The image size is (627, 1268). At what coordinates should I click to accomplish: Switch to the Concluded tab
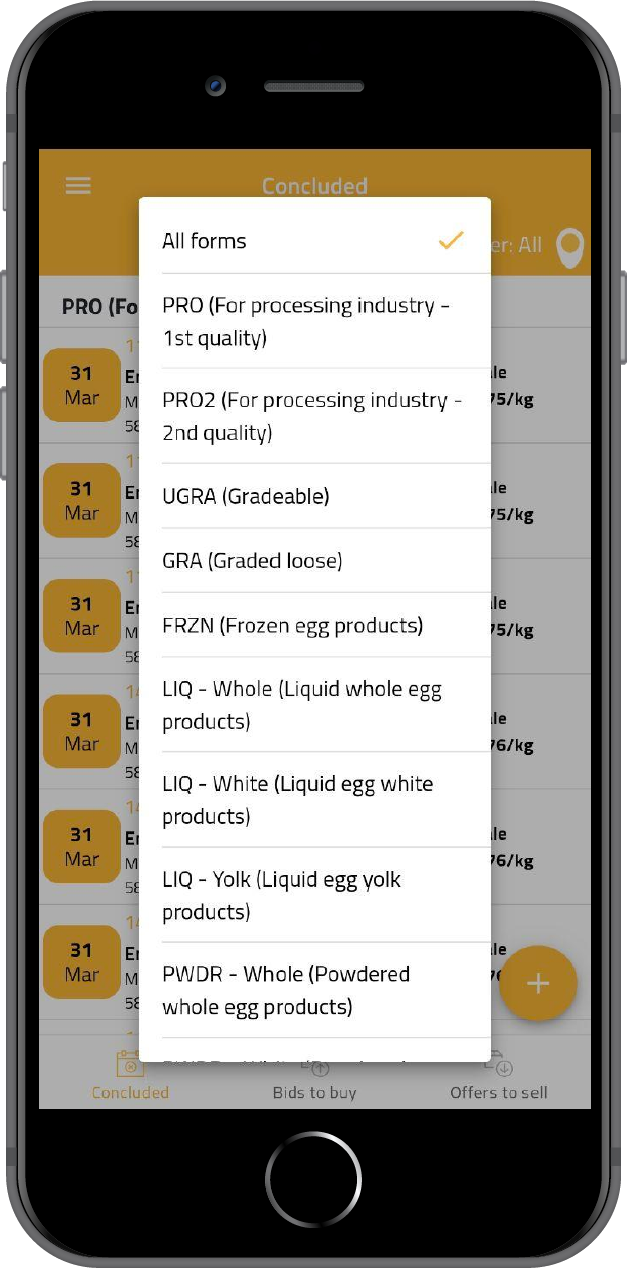pyautogui.click(x=130, y=1078)
